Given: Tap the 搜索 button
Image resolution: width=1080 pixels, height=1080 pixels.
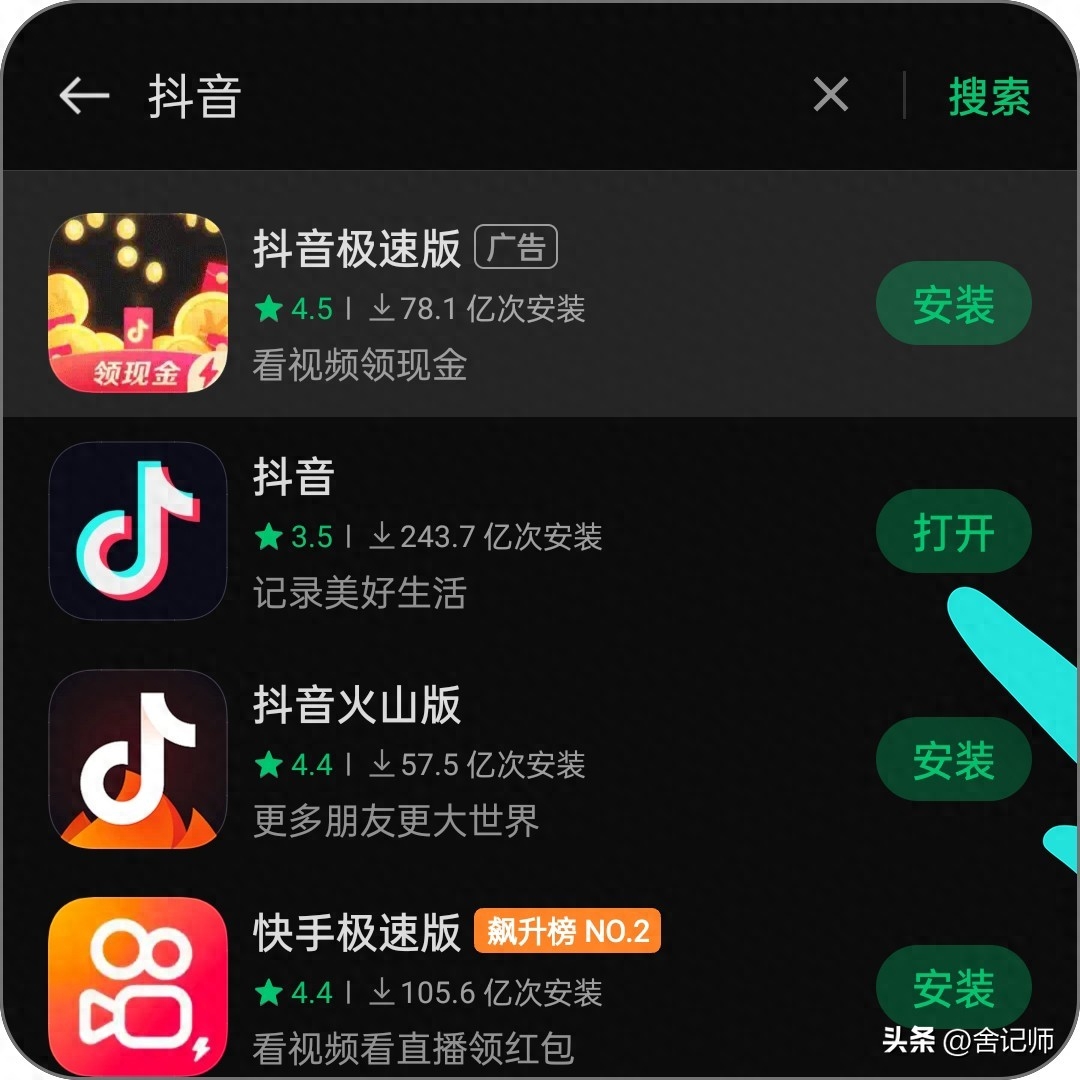Looking at the screenshot, I should (988, 96).
